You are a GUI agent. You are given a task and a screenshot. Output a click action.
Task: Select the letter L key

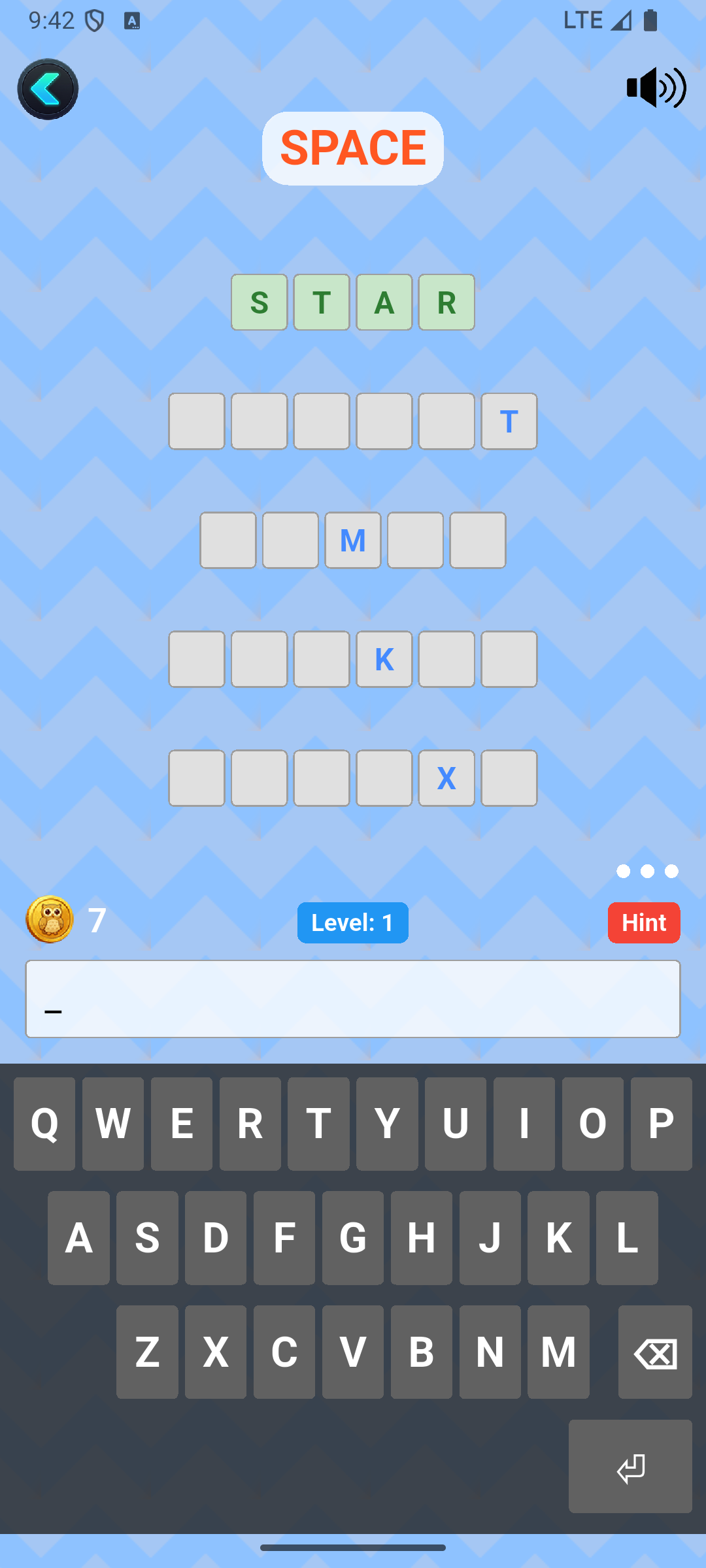tap(627, 1237)
